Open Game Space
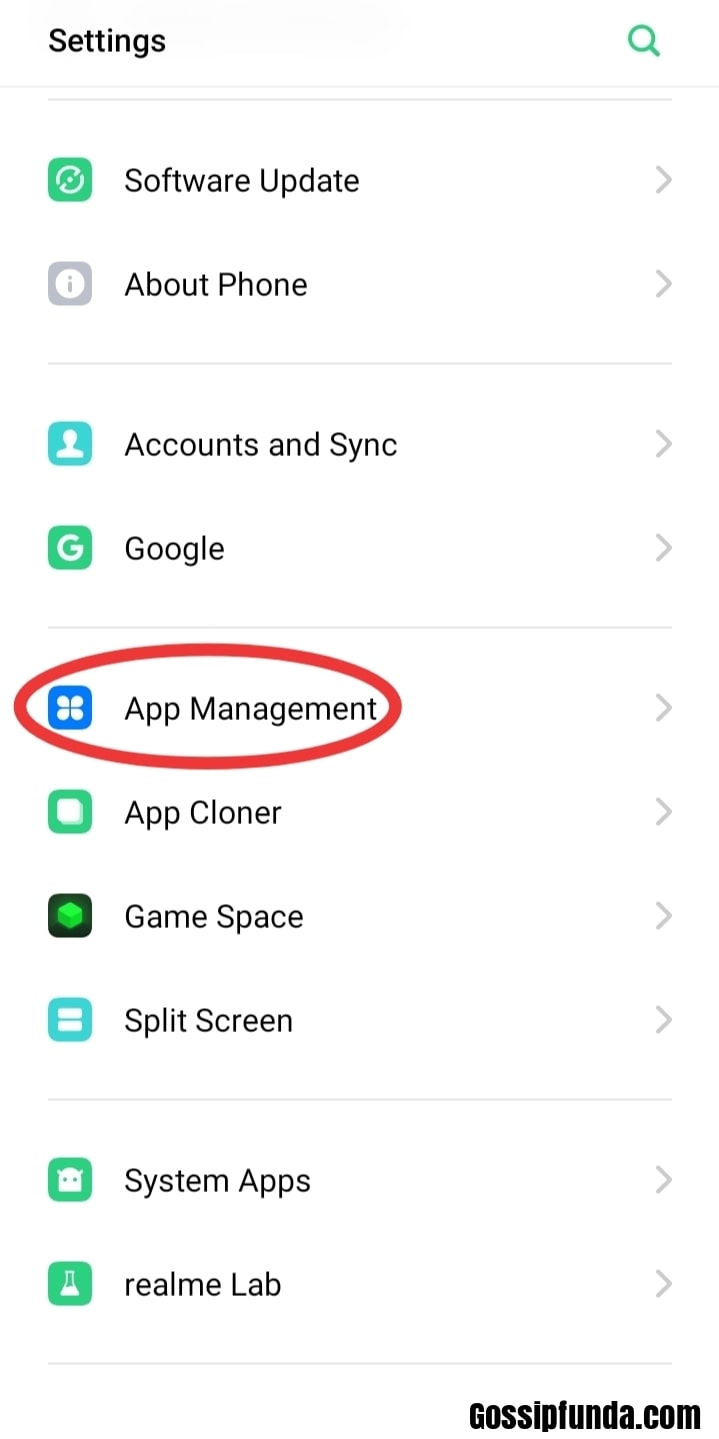The width and height of the screenshot is (719, 1439). pos(359,916)
